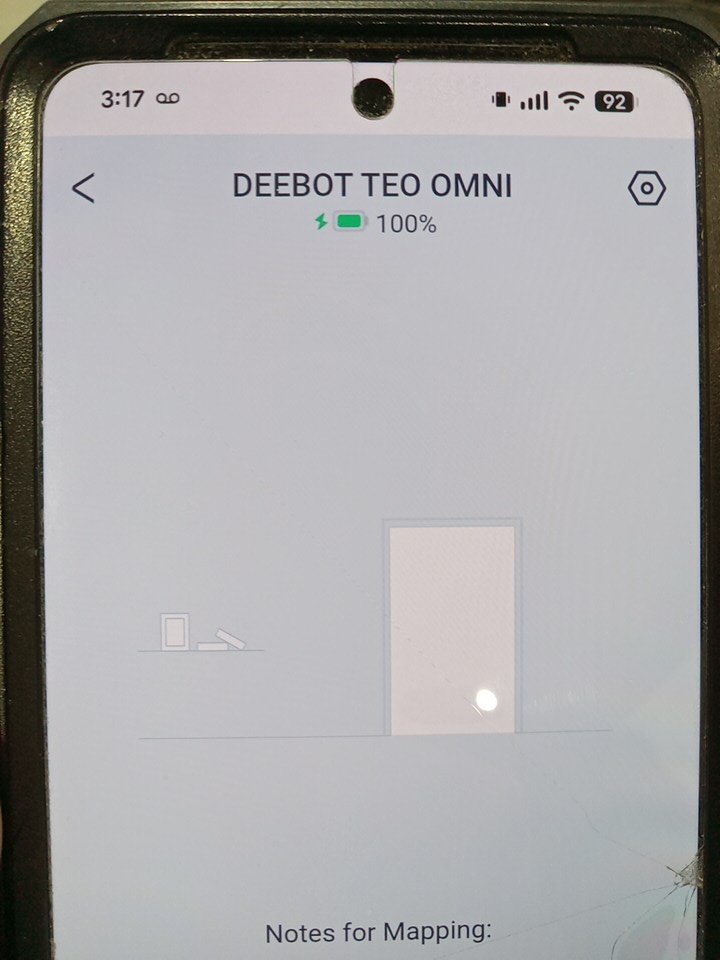Viewport: 720px width, 960px height.
Task: Go back using the top-left arrow
Action: (x=84, y=188)
